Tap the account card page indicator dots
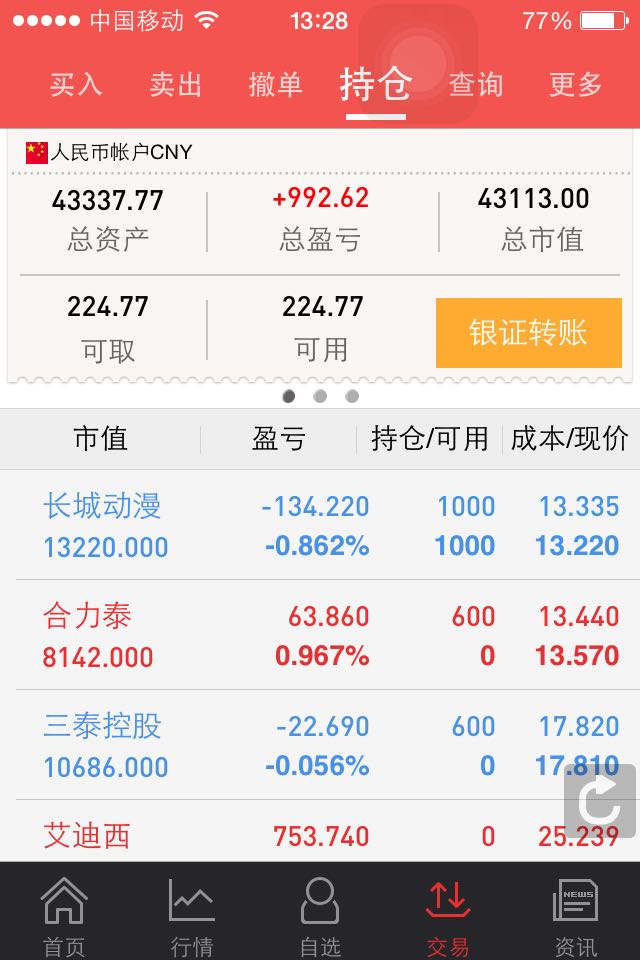 click(320, 396)
